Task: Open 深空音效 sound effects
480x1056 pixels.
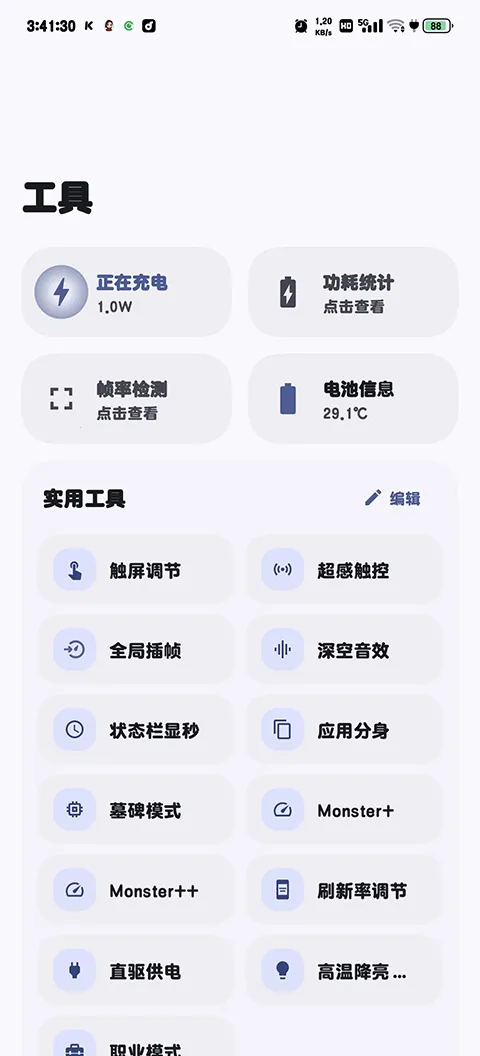Action: 344,650
